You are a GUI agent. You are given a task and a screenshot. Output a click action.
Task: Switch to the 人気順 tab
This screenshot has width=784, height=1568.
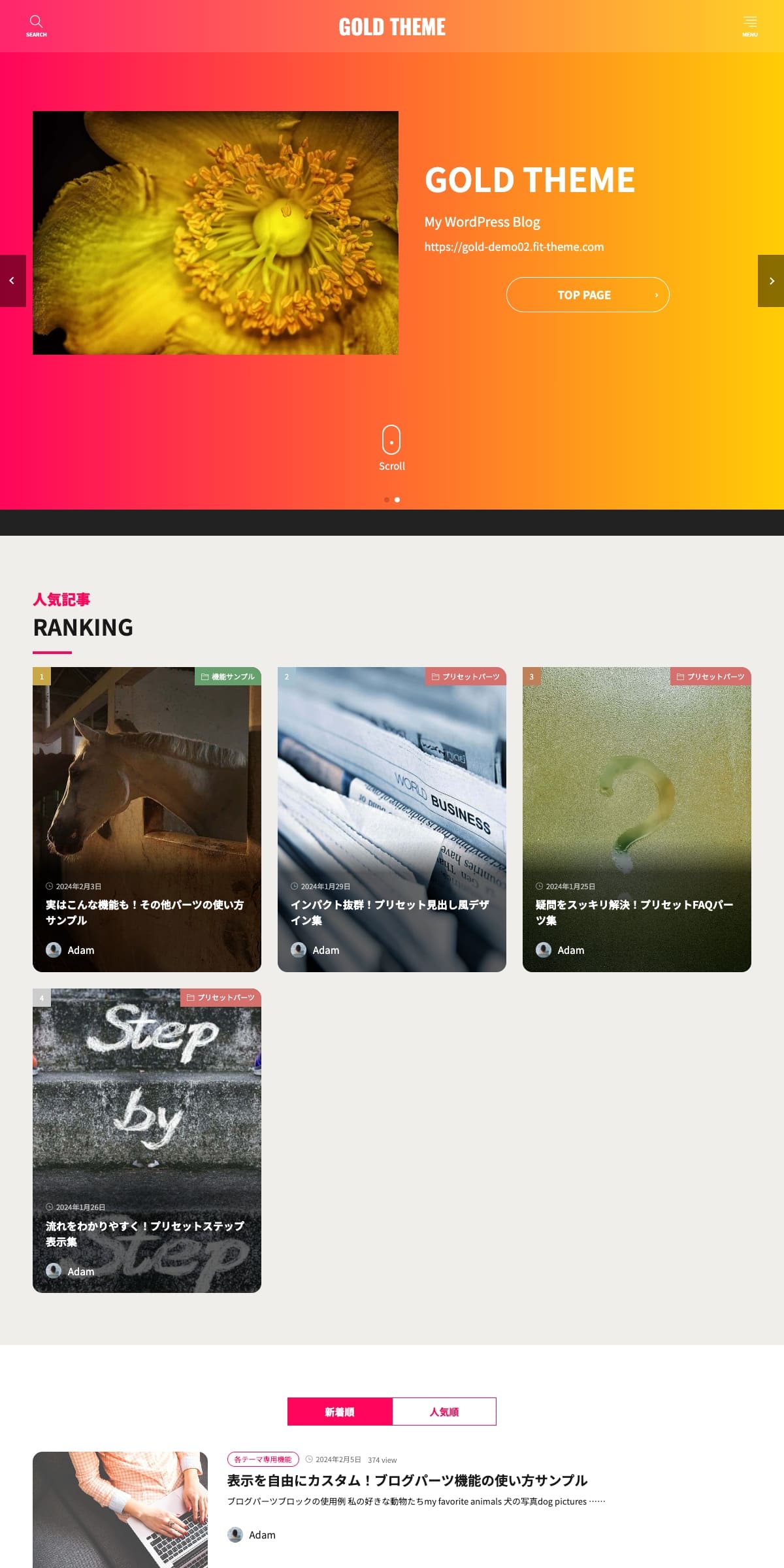click(x=444, y=1412)
